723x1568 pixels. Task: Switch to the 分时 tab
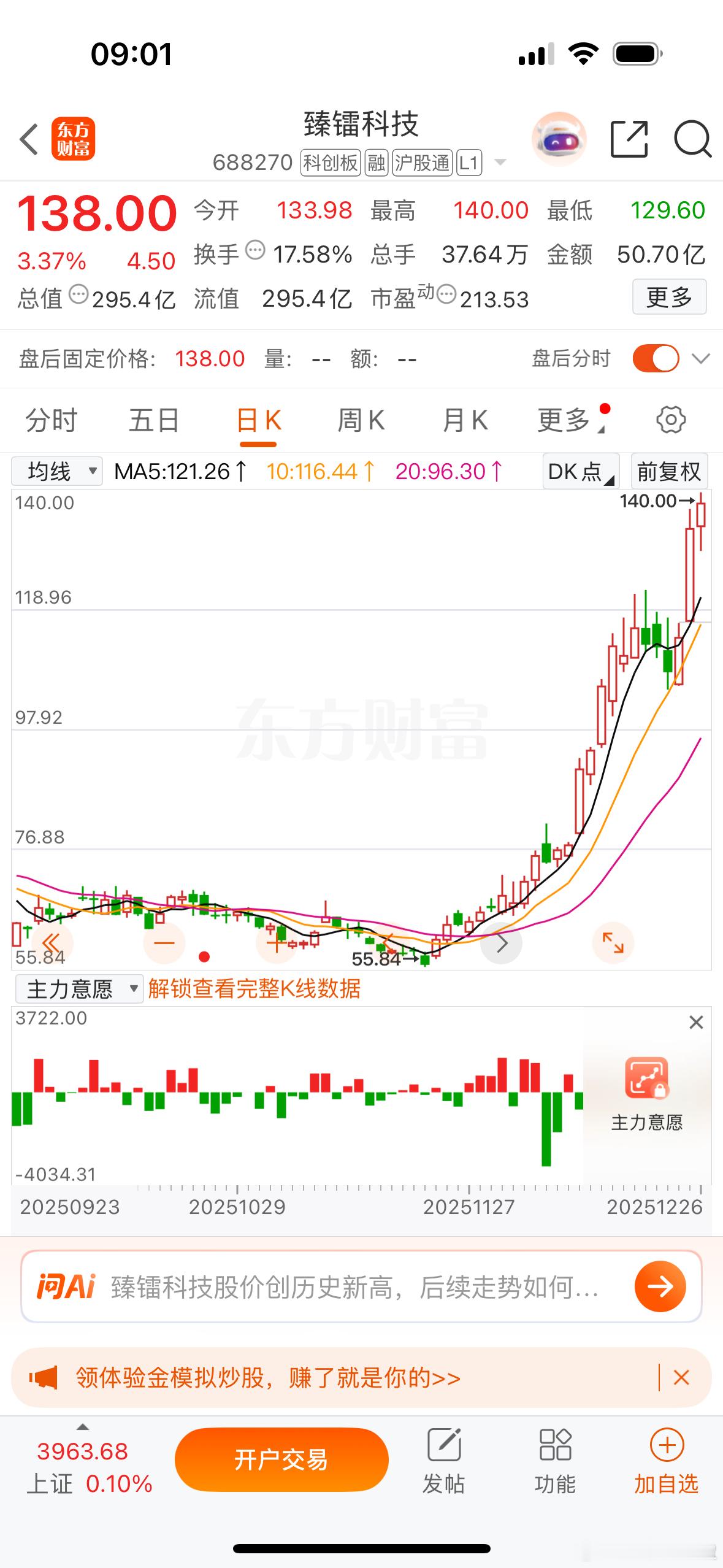pos(52,420)
